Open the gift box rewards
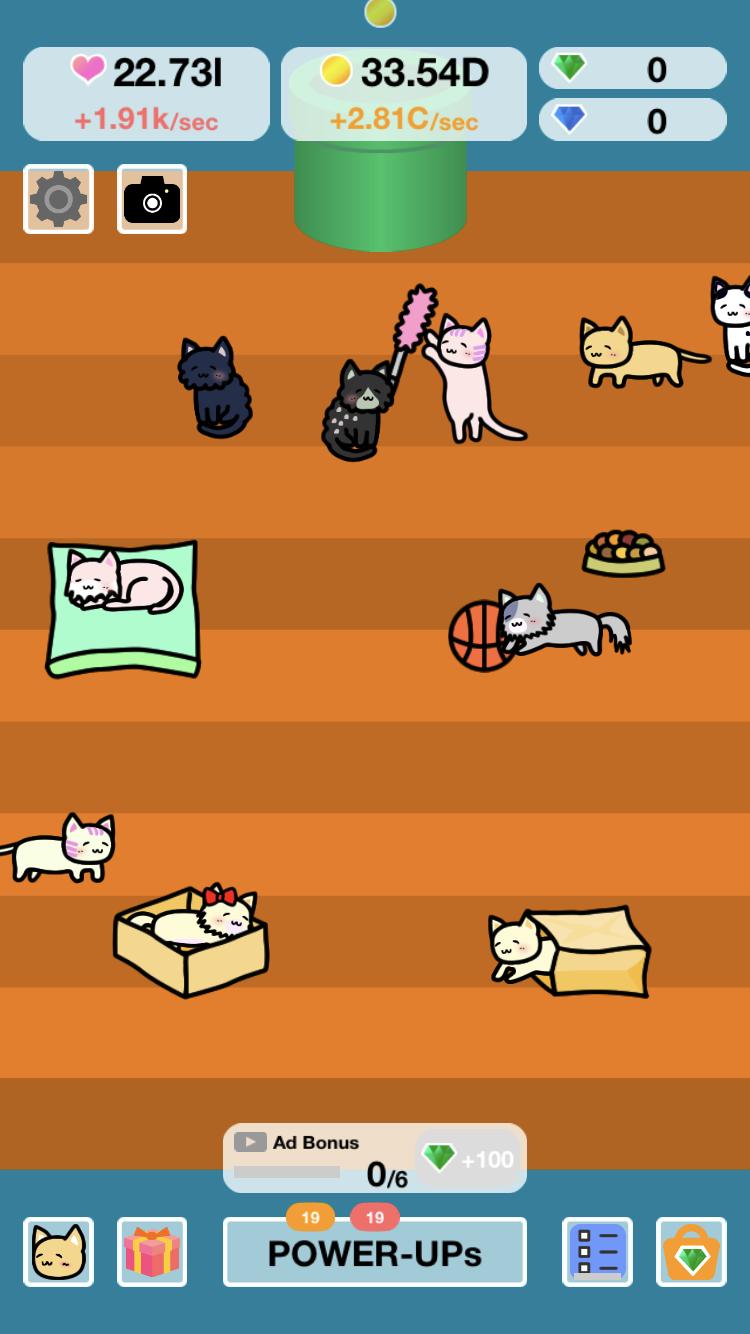The height and width of the screenshot is (1334, 750). [152, 1252]
